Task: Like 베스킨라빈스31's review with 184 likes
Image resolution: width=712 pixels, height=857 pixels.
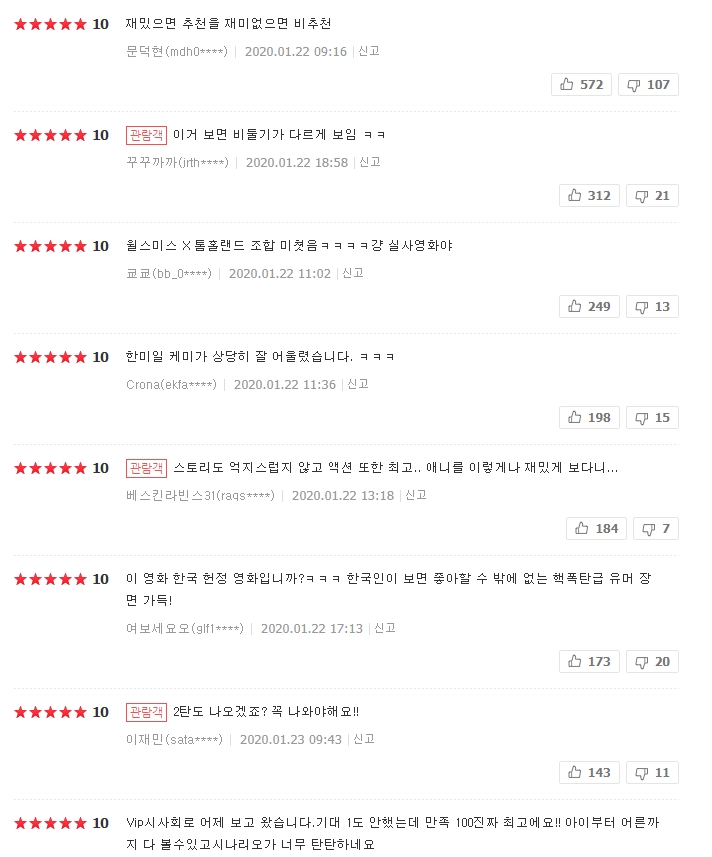Action: point(597,529)
